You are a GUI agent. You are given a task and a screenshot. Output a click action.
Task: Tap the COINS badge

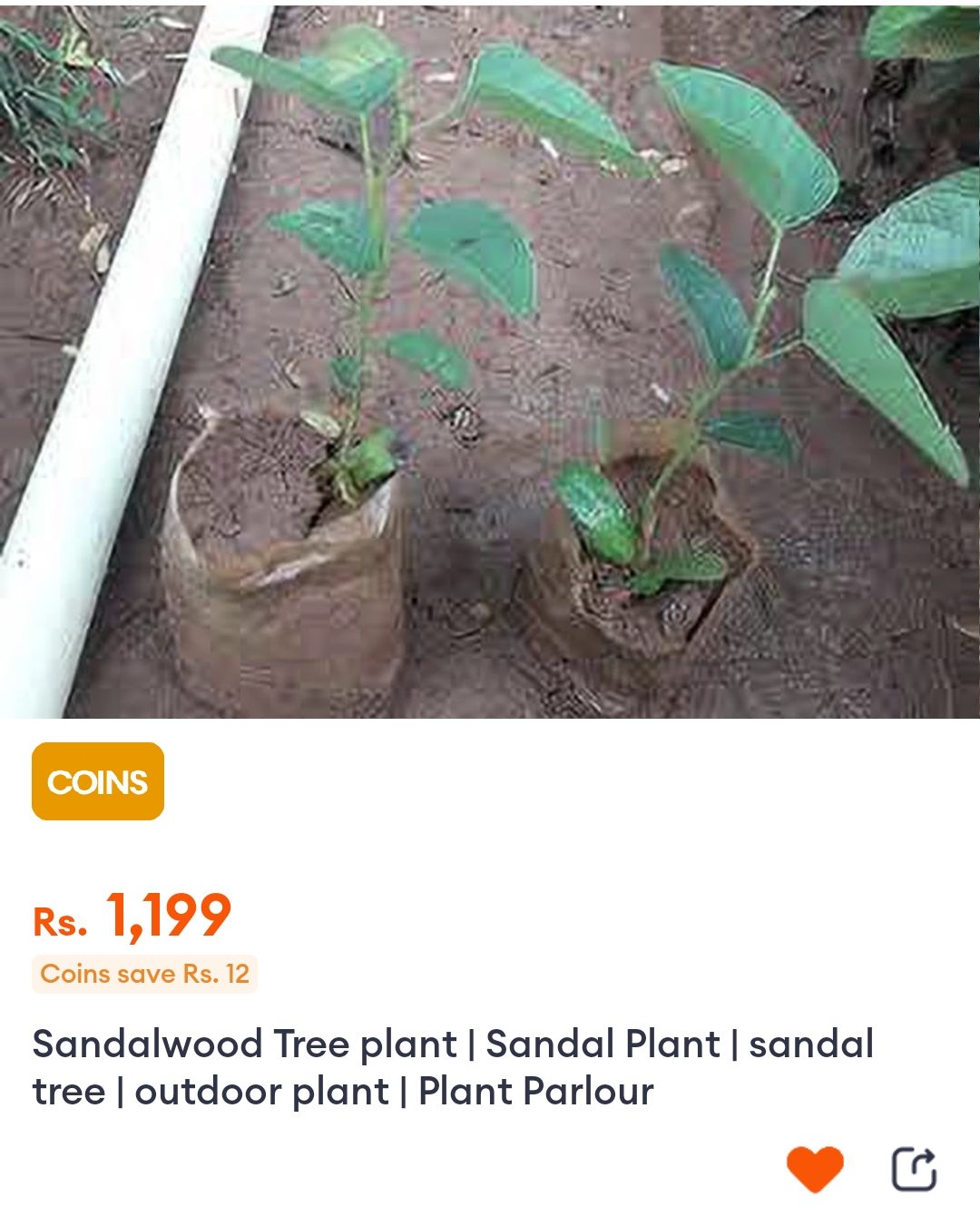pyautogui.click(x=98, y=781)
